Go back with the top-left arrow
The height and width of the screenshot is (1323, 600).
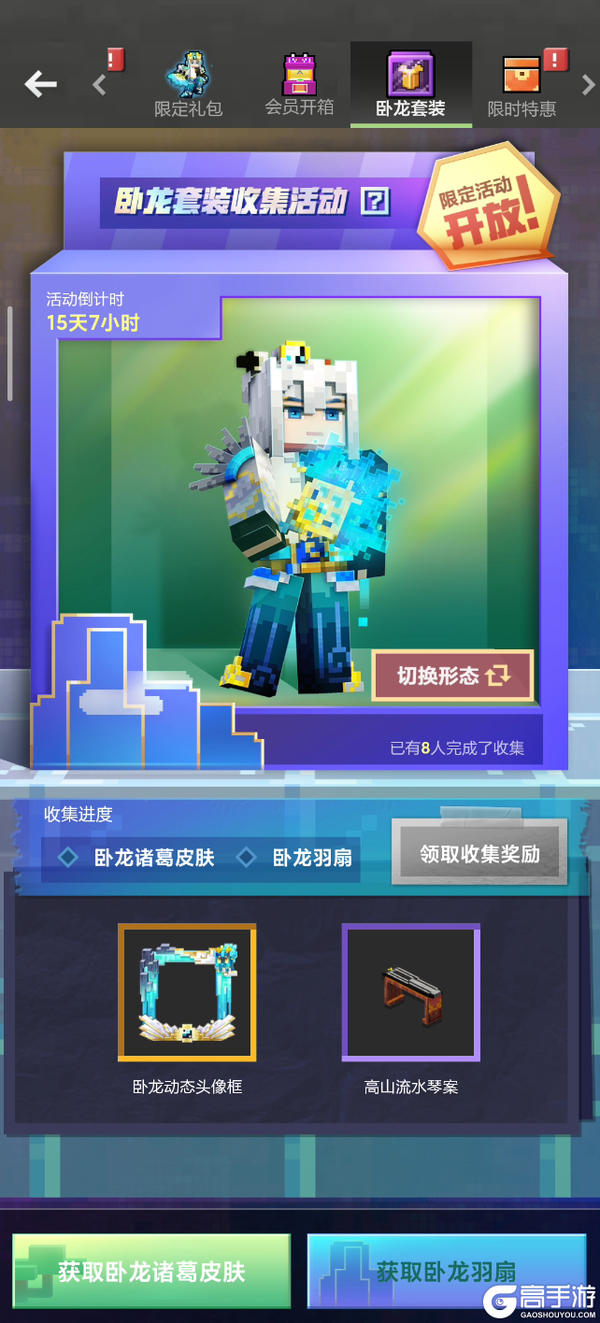tap(40, 84)
